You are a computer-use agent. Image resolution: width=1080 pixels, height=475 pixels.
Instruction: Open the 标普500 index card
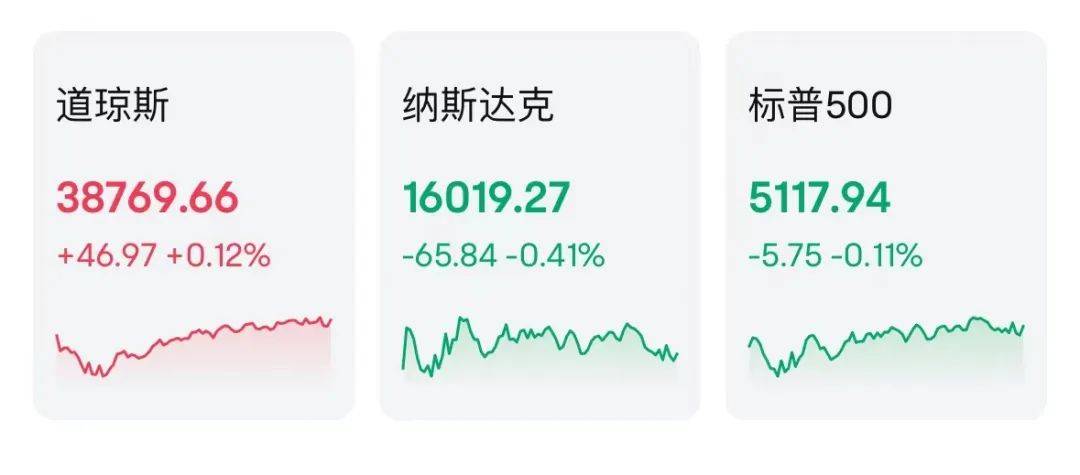(885, 225)
